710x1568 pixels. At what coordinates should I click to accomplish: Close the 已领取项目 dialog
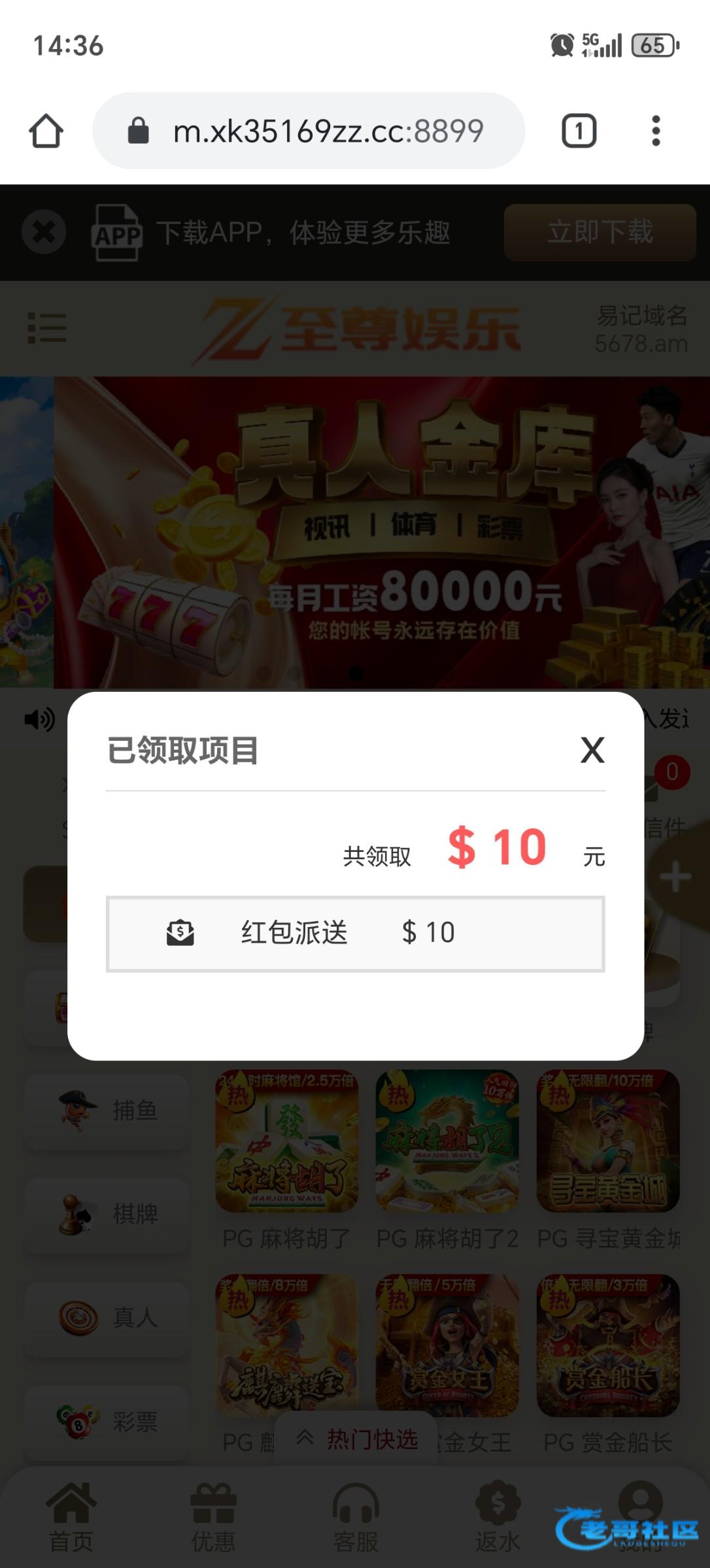[592, 750]
